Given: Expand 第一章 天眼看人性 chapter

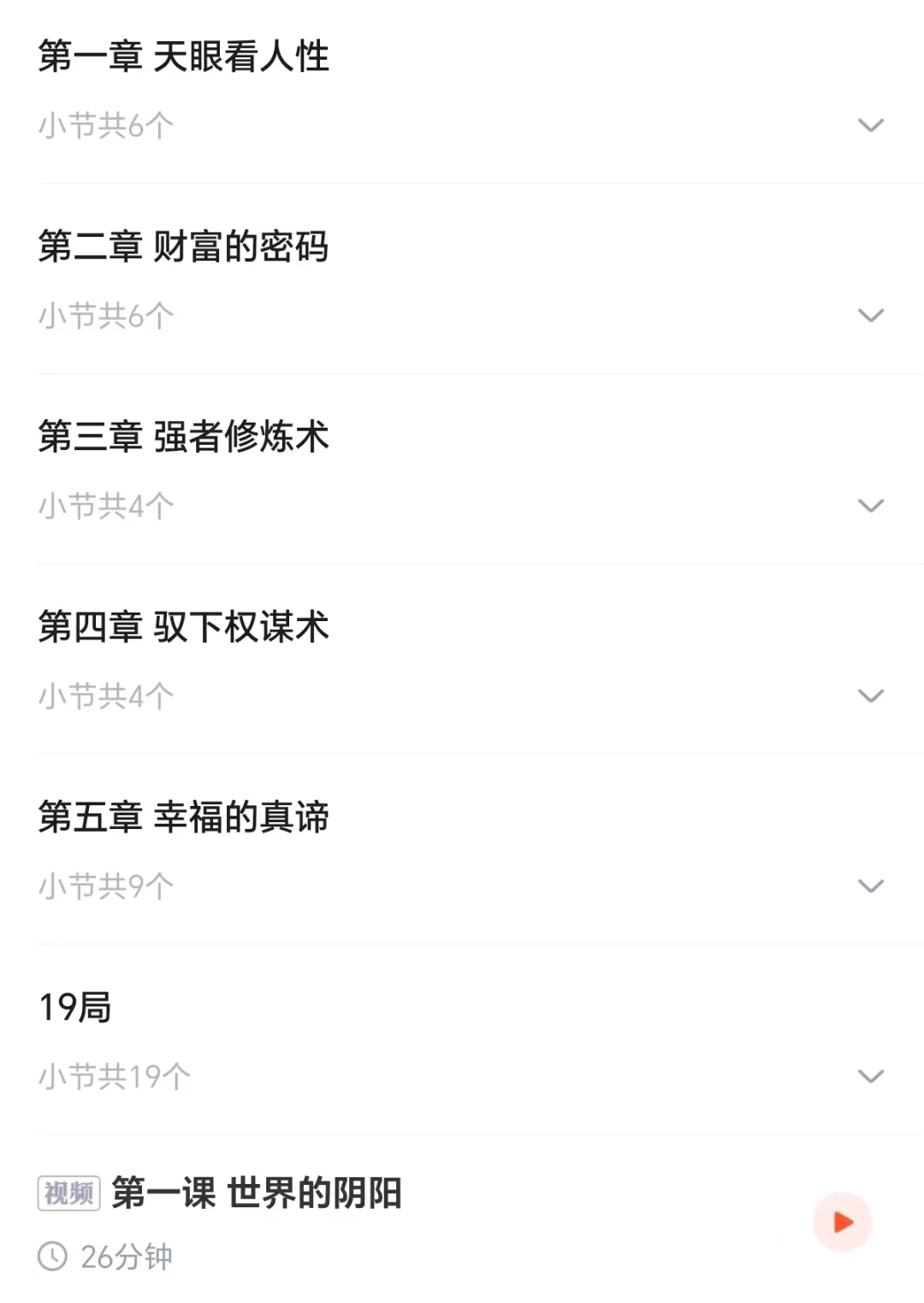Looking at the screenshot, I should pos(870,126).
